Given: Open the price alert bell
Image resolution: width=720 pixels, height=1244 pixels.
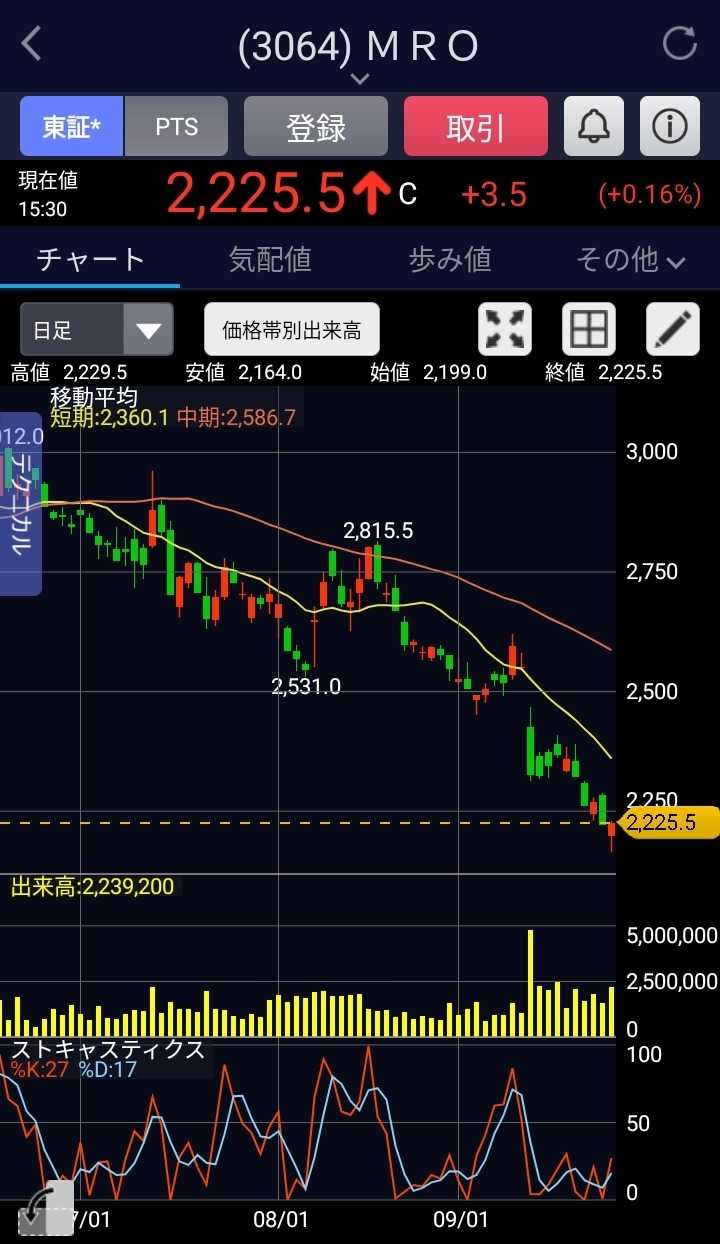Looking at the screenshot, I should coord(594,127).
